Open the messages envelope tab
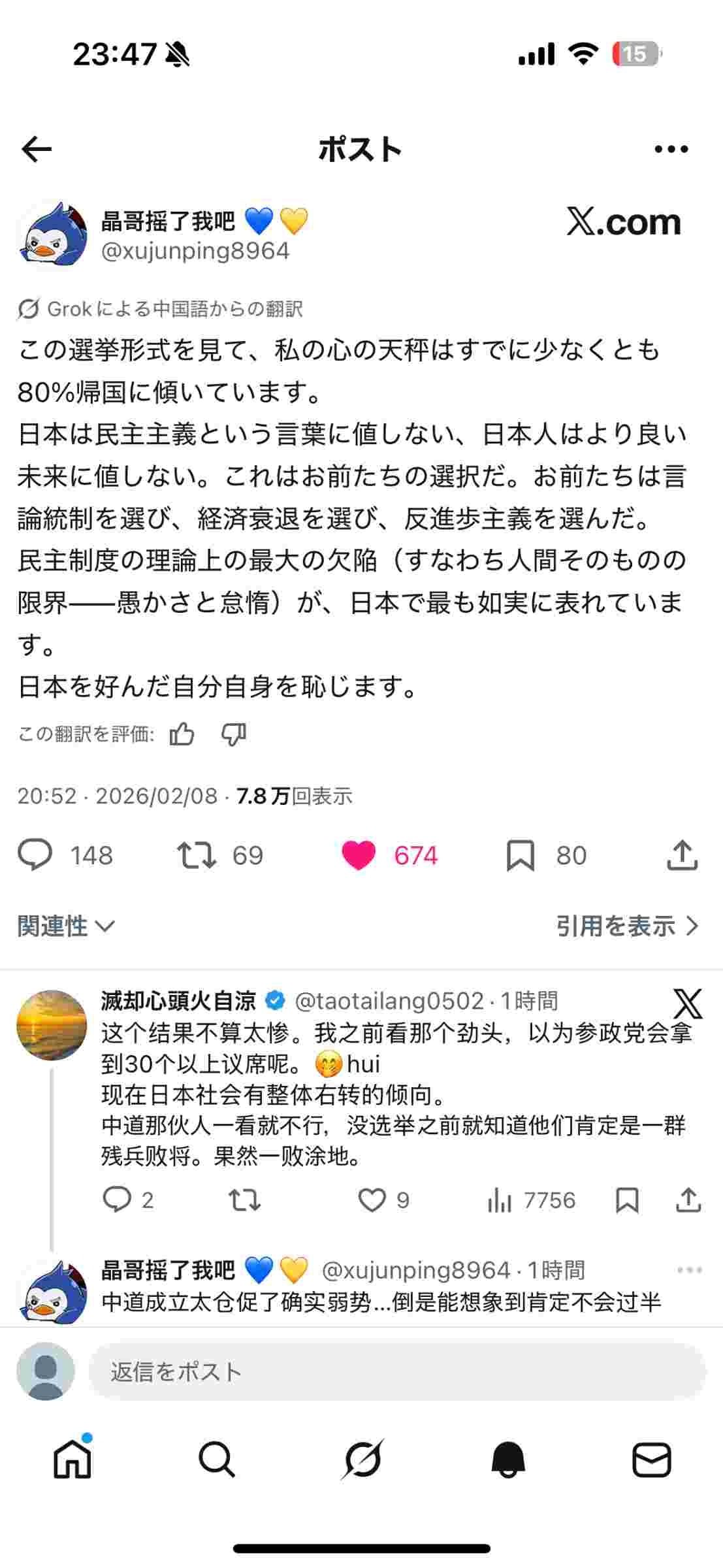The image size is (723, 1568). 651,1460
